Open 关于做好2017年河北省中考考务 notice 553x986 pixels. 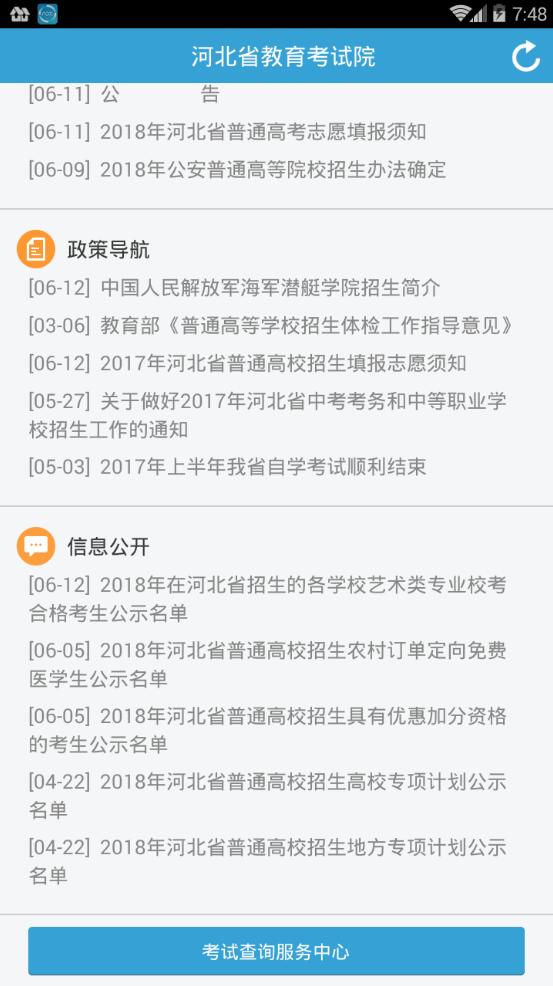click(267, 415)
